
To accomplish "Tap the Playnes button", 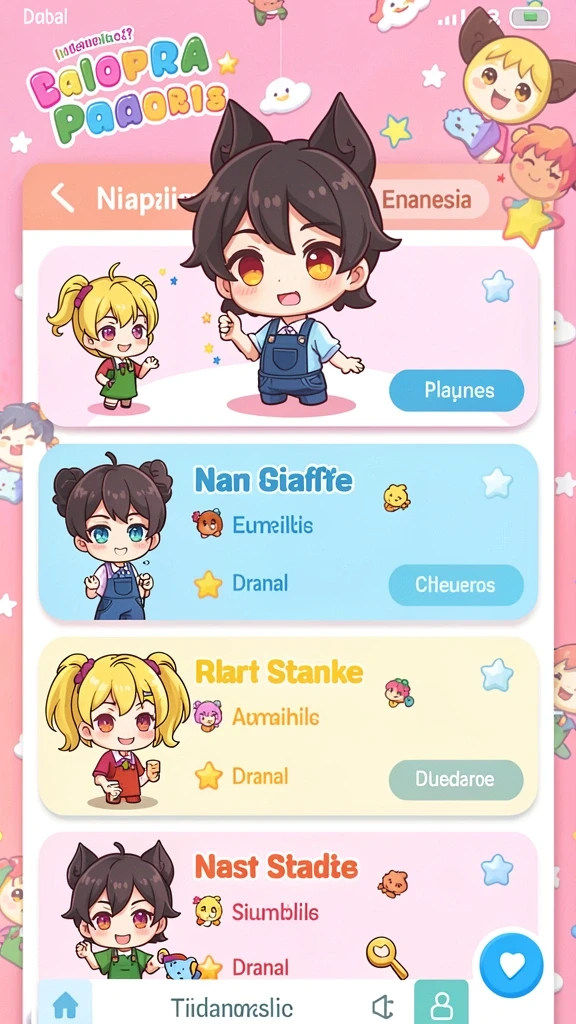I will (456, 391).
